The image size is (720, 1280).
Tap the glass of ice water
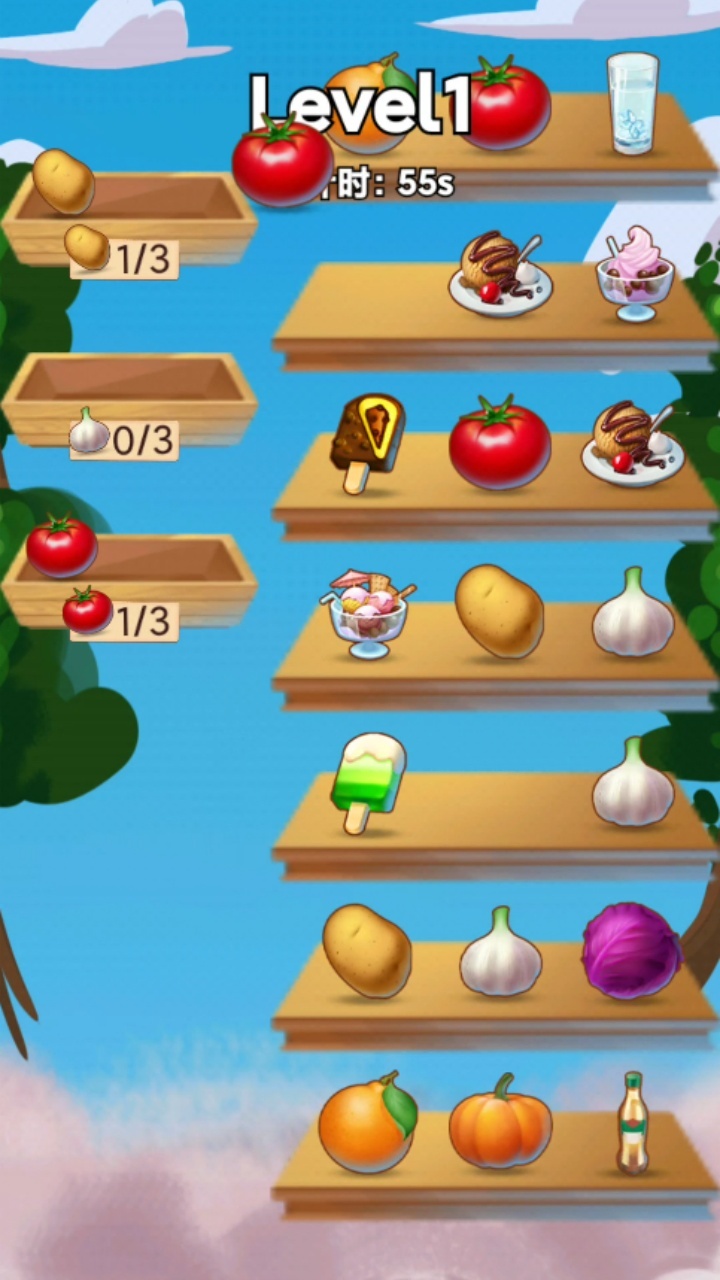632,103
